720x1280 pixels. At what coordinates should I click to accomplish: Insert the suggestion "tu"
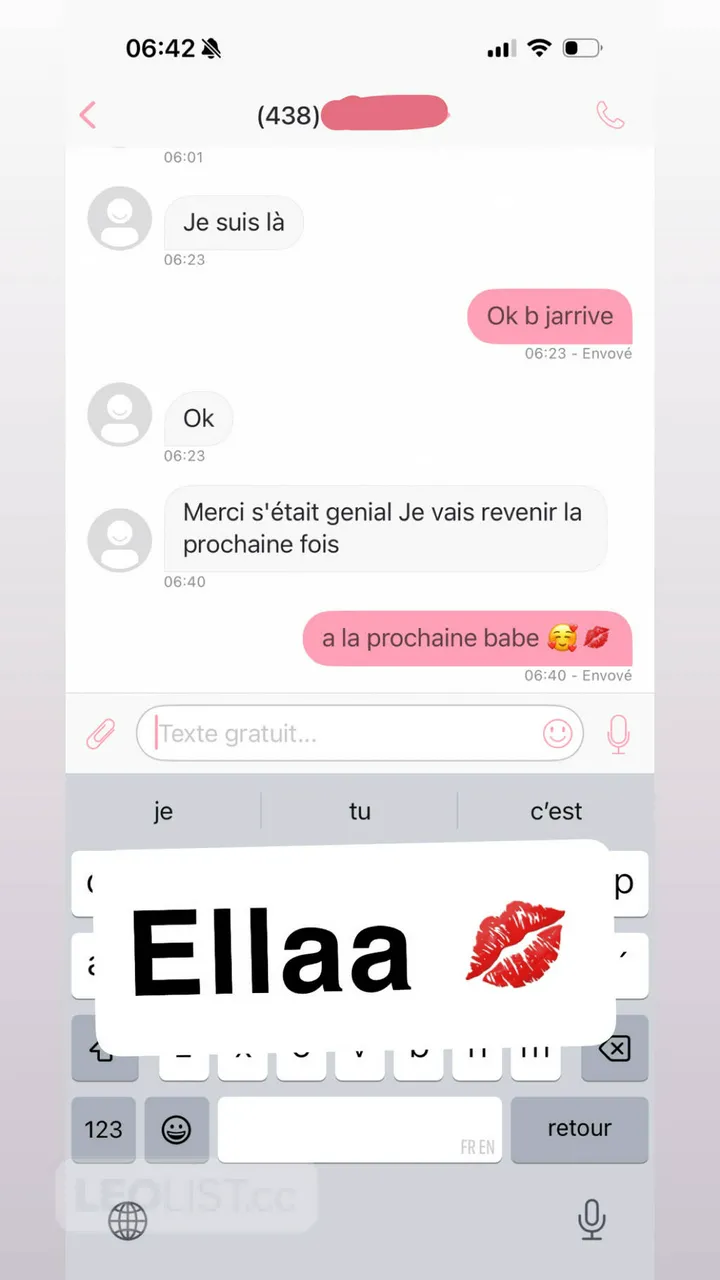click(360, 811)
